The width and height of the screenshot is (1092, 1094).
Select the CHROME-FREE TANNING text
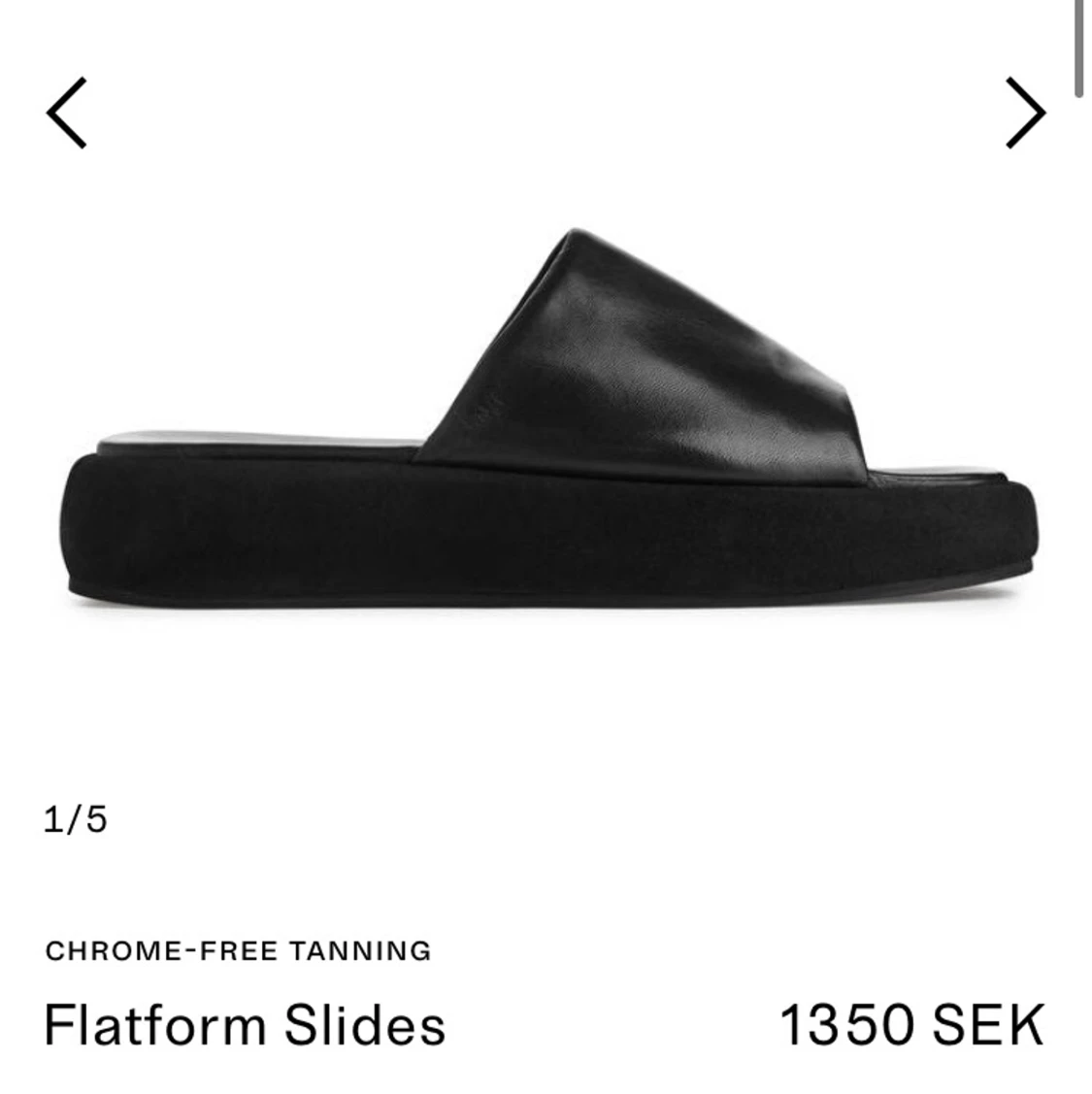click(x=240, y=951)
